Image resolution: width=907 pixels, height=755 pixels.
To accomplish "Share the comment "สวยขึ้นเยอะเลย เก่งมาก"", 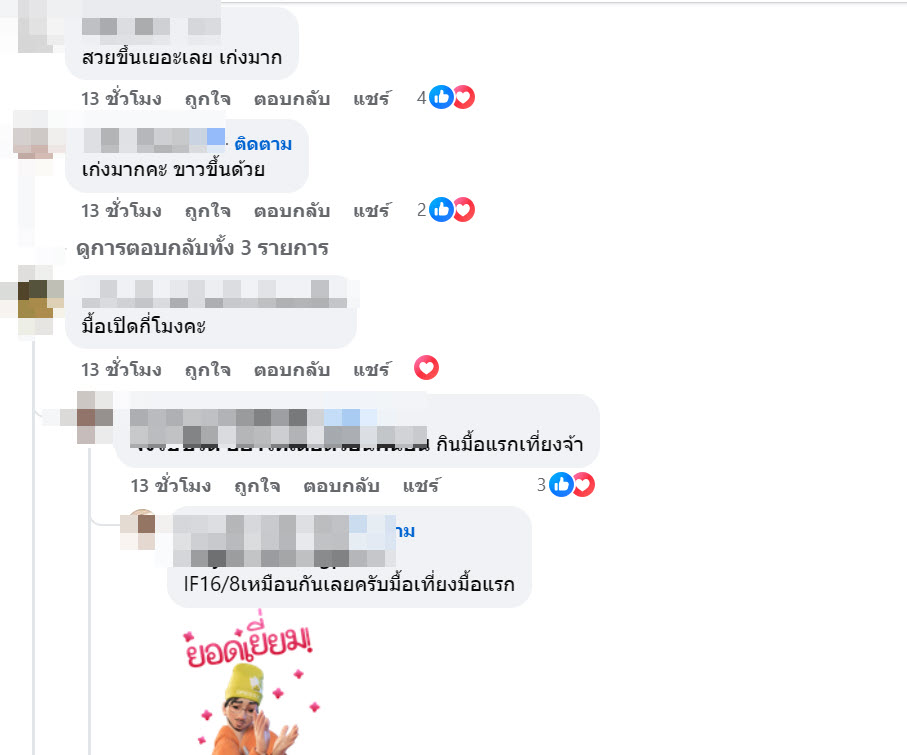I will click(371, 98).
